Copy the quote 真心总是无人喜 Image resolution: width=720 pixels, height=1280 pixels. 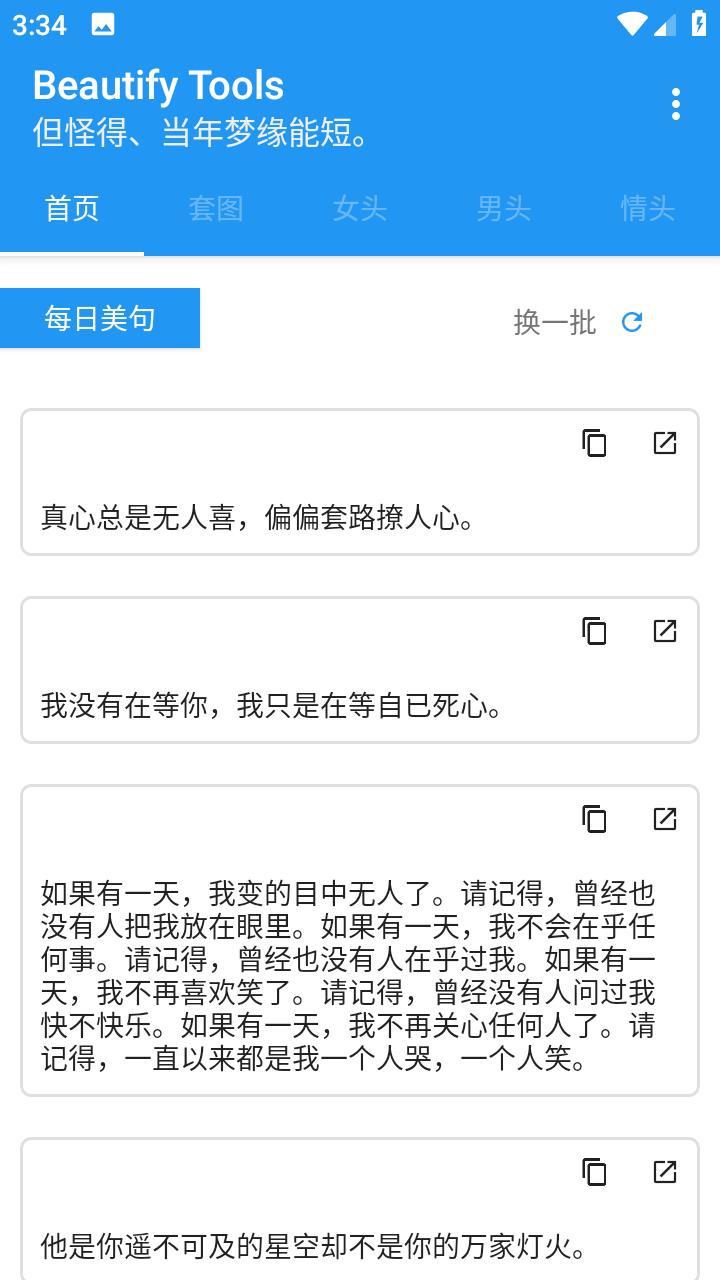click(x=595, y=443)
